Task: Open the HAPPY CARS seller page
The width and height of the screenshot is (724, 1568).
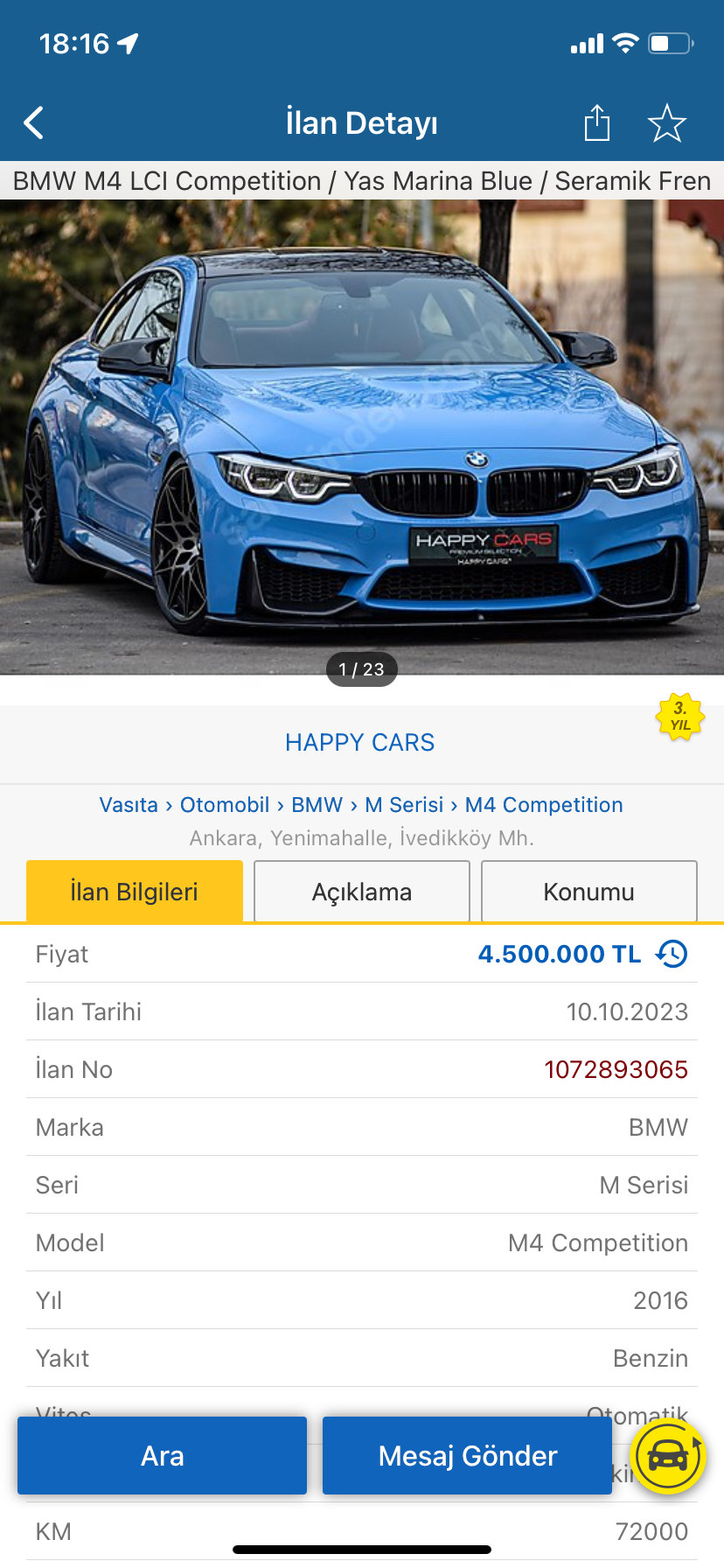Action: [359, 743]
